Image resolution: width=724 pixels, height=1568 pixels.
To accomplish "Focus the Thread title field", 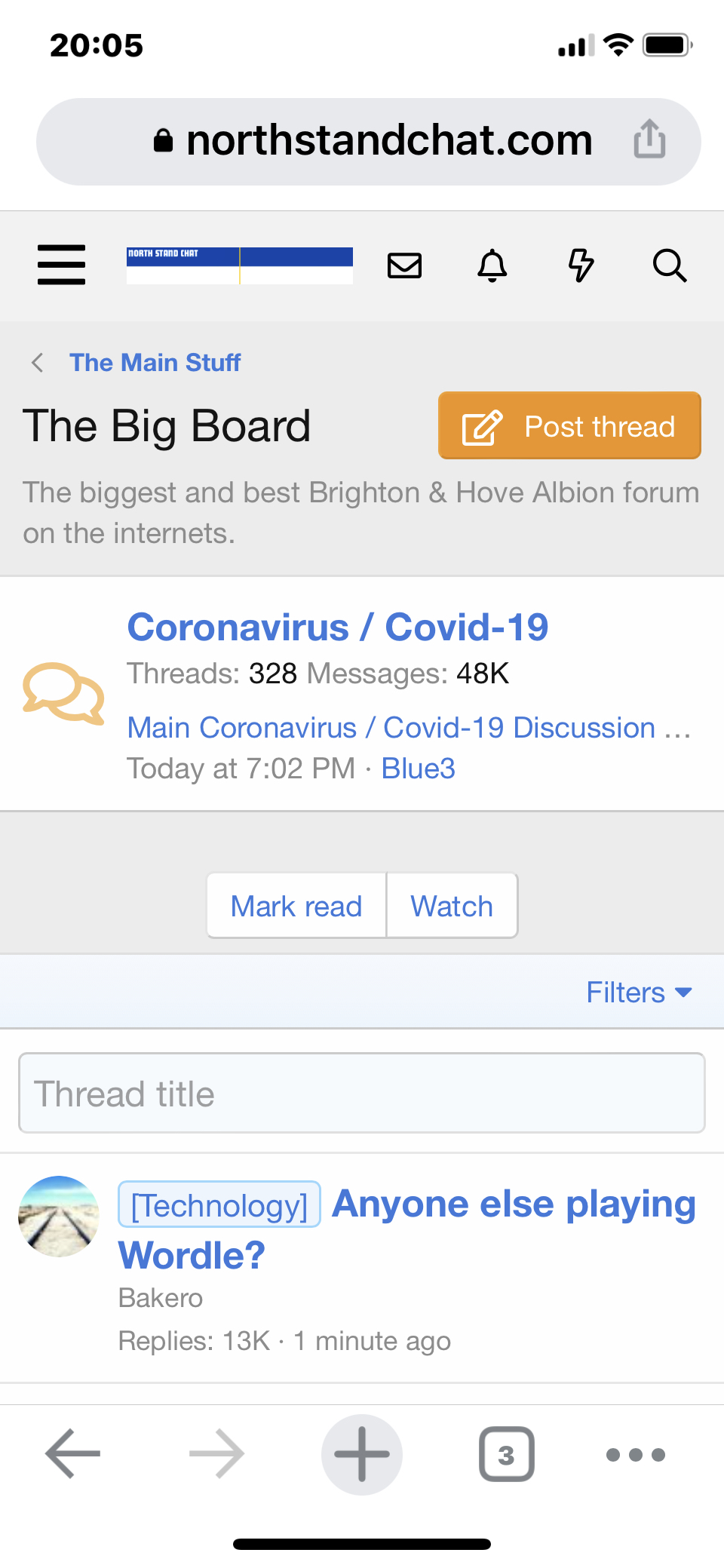I will (x=362, y=1093).
